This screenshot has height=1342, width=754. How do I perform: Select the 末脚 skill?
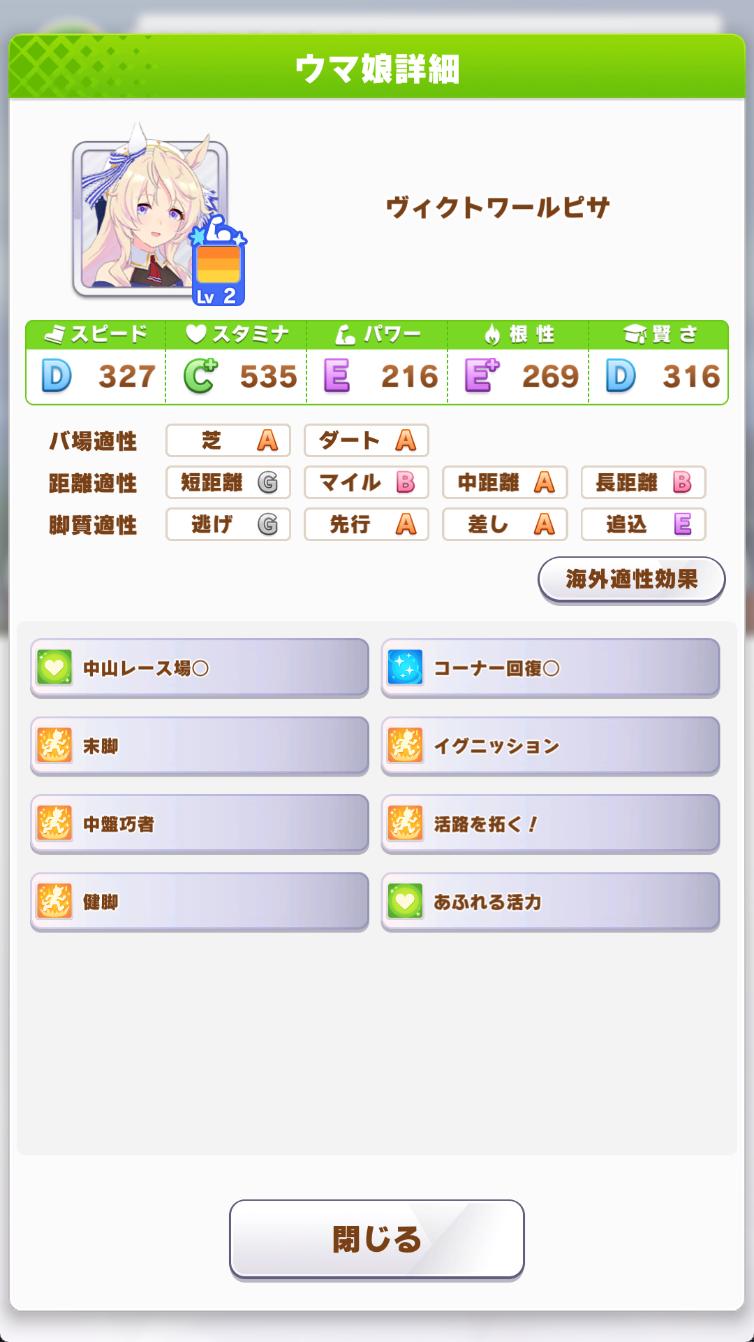coord(200,745)
